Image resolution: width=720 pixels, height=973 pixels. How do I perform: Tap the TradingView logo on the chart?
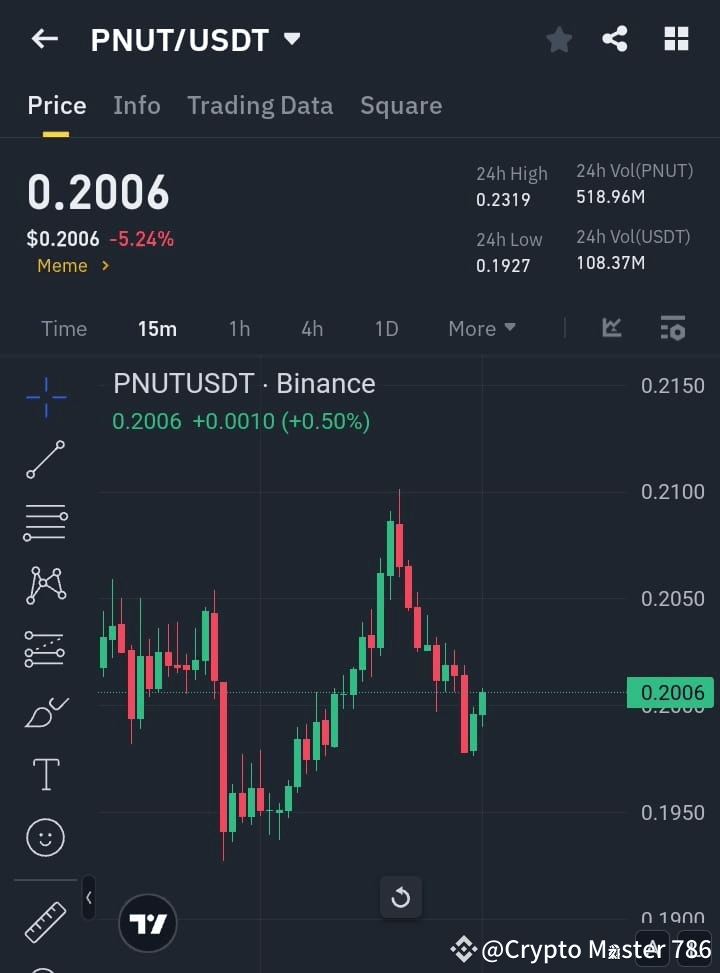(148, 922)
